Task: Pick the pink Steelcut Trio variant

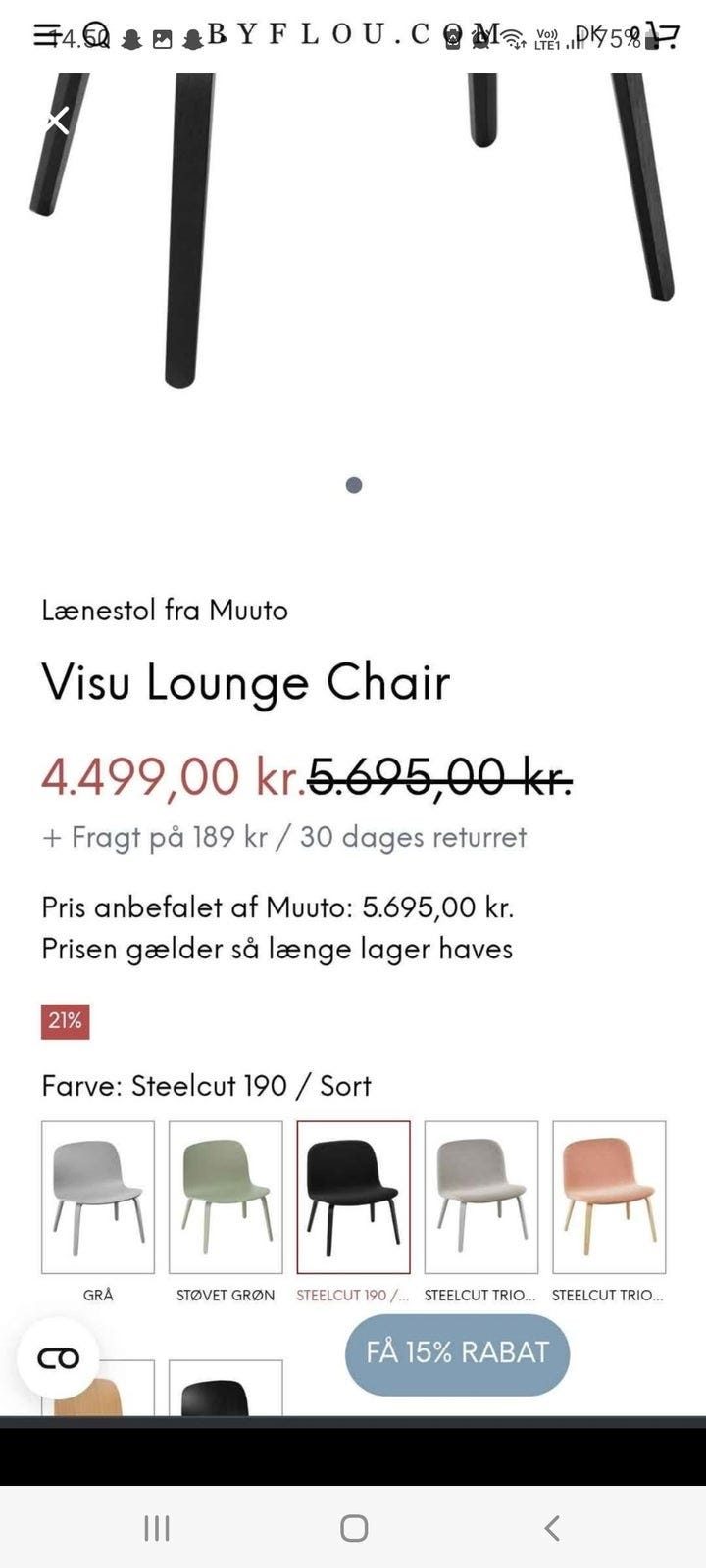Action: (x=609, y=1197)
